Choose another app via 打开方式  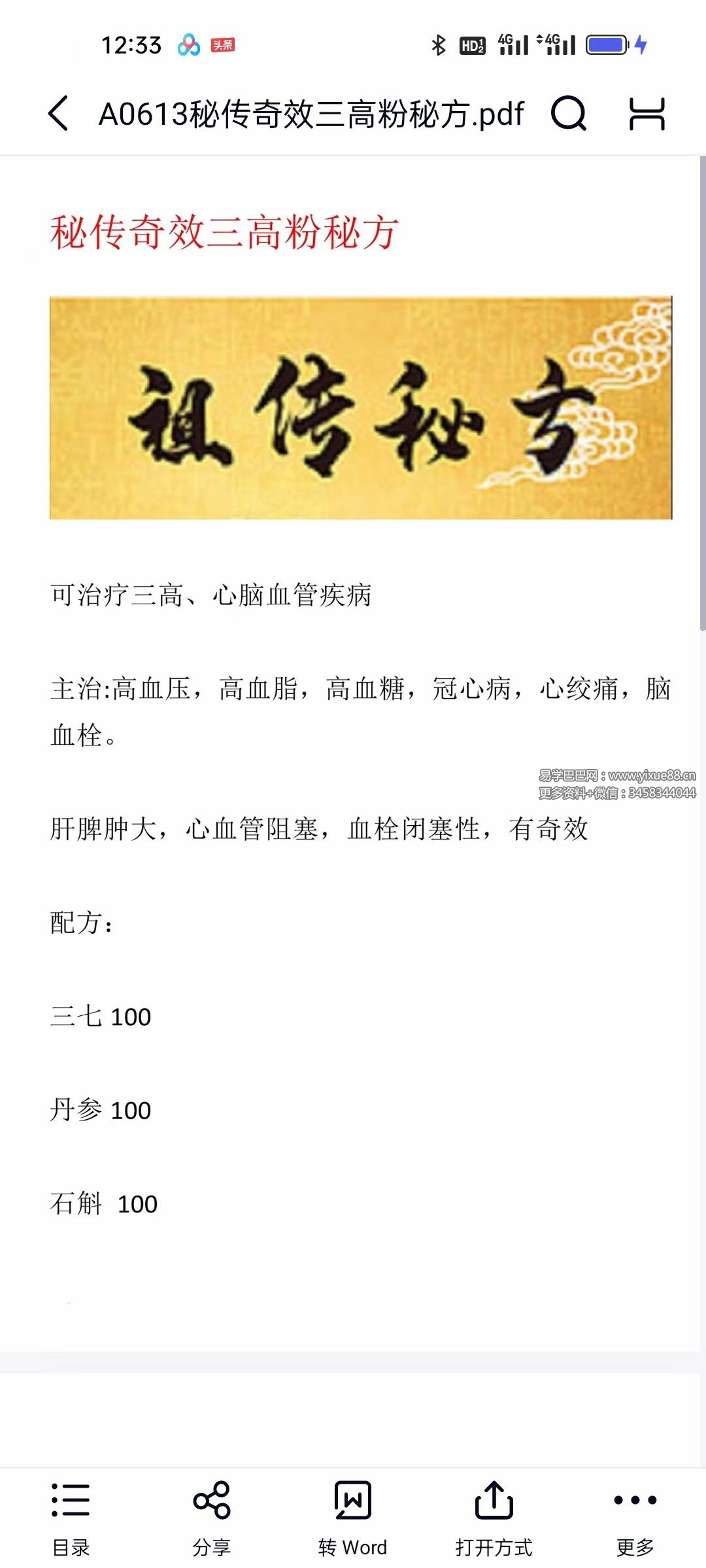pos(494,1517)
